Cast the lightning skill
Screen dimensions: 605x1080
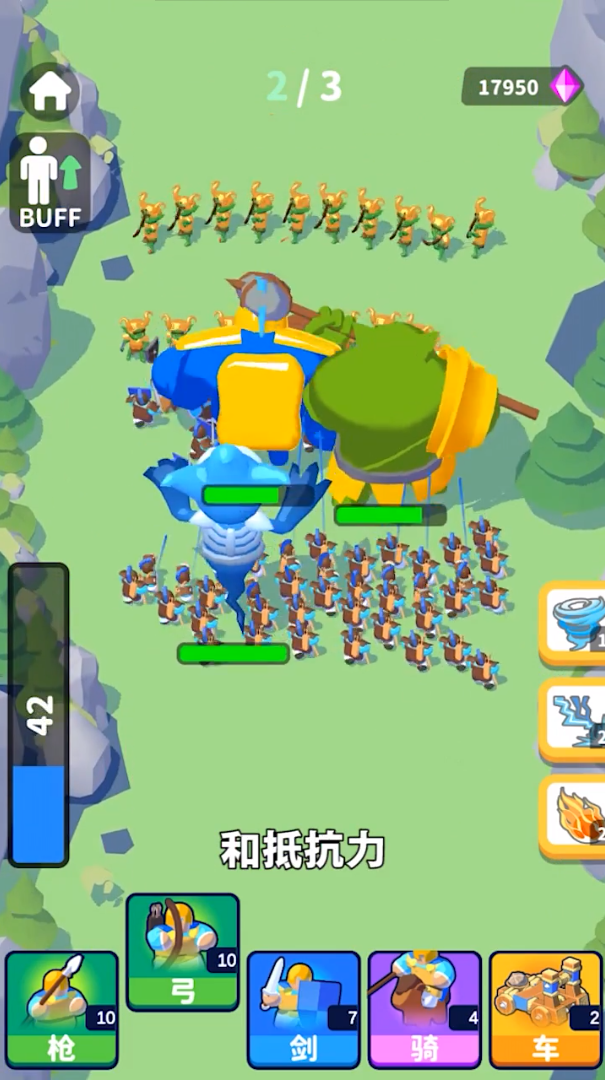point(576,720)
